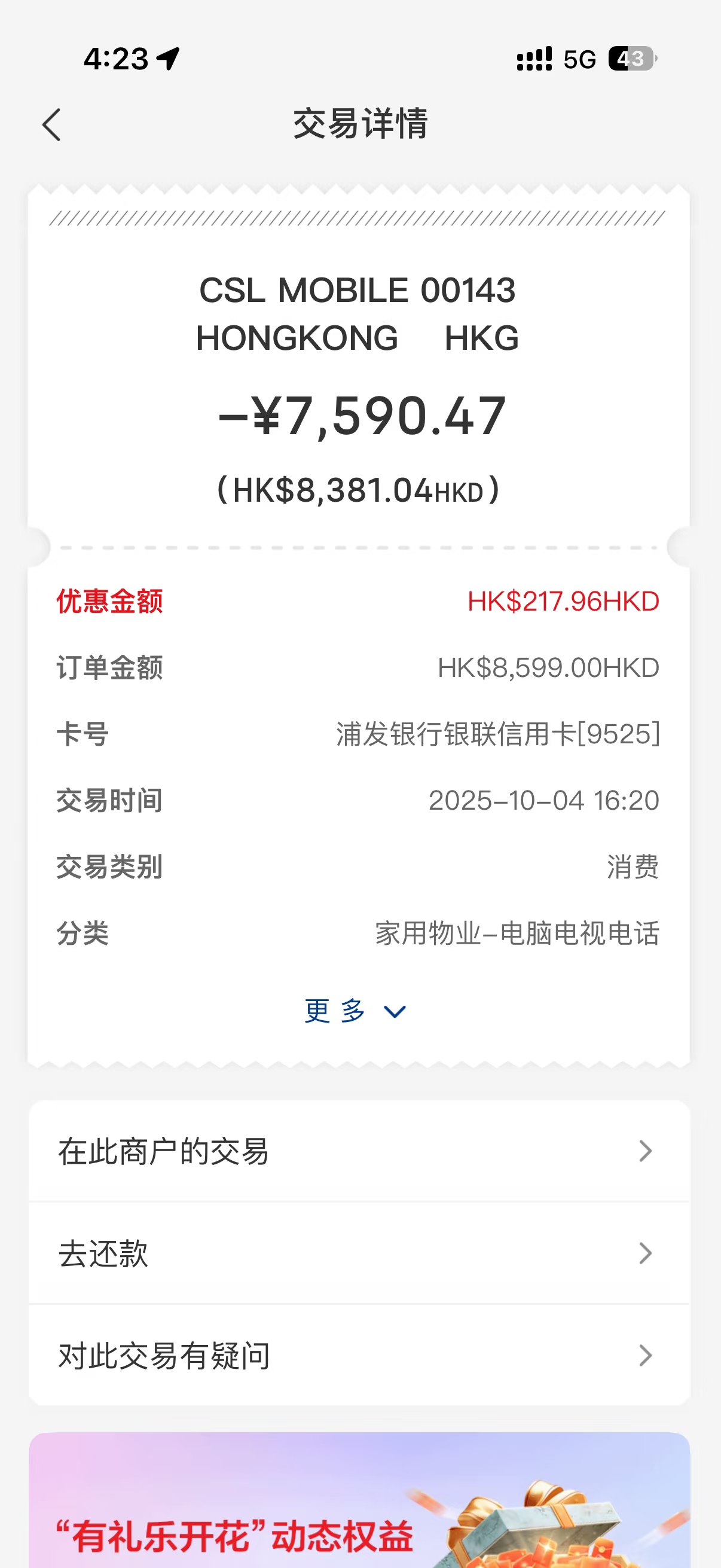This screenshot has width=721, height=1568.
Task: Open 对此交易有疑问 help
Action: click(359, 1356)
